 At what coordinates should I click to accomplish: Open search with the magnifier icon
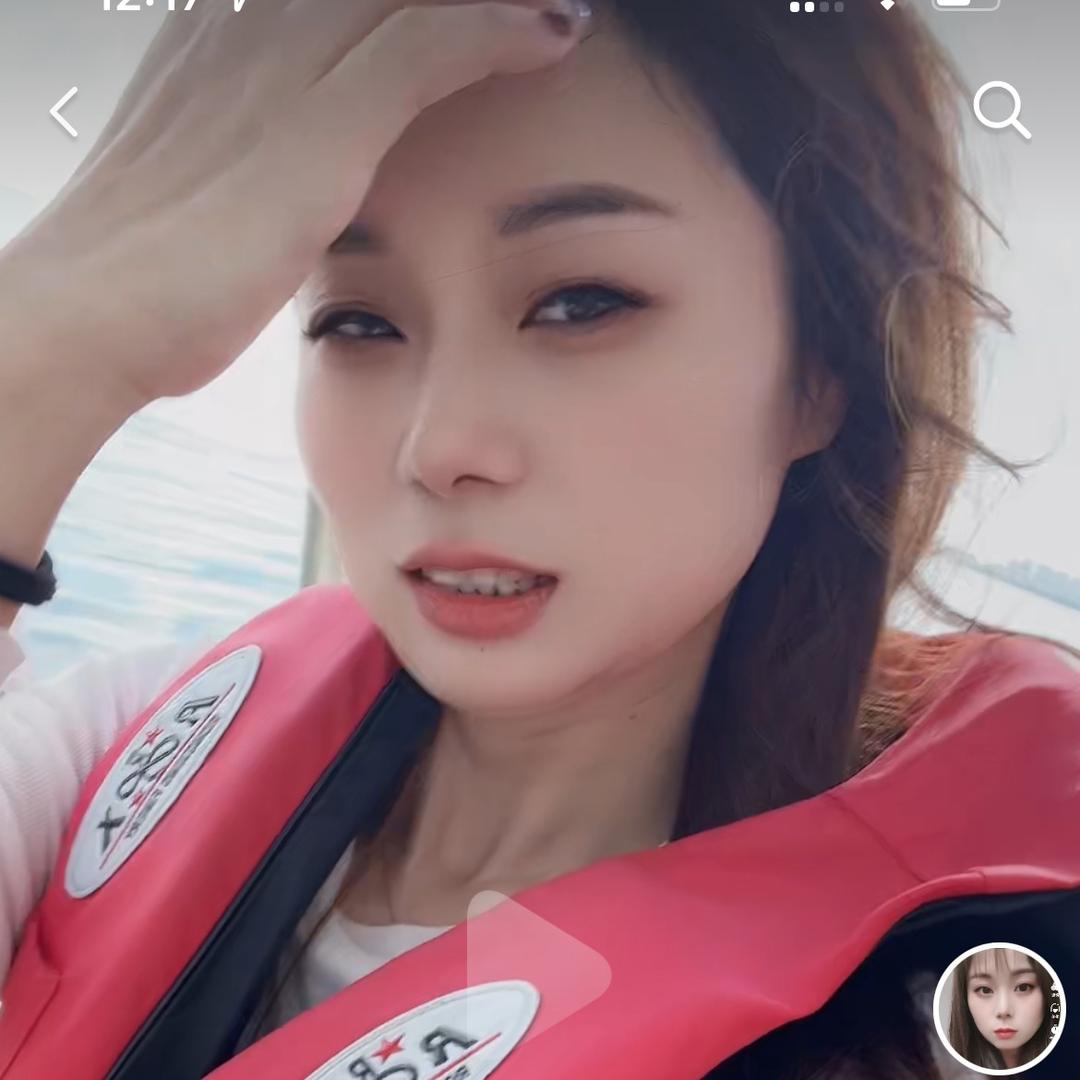[x=1001, y=110]
